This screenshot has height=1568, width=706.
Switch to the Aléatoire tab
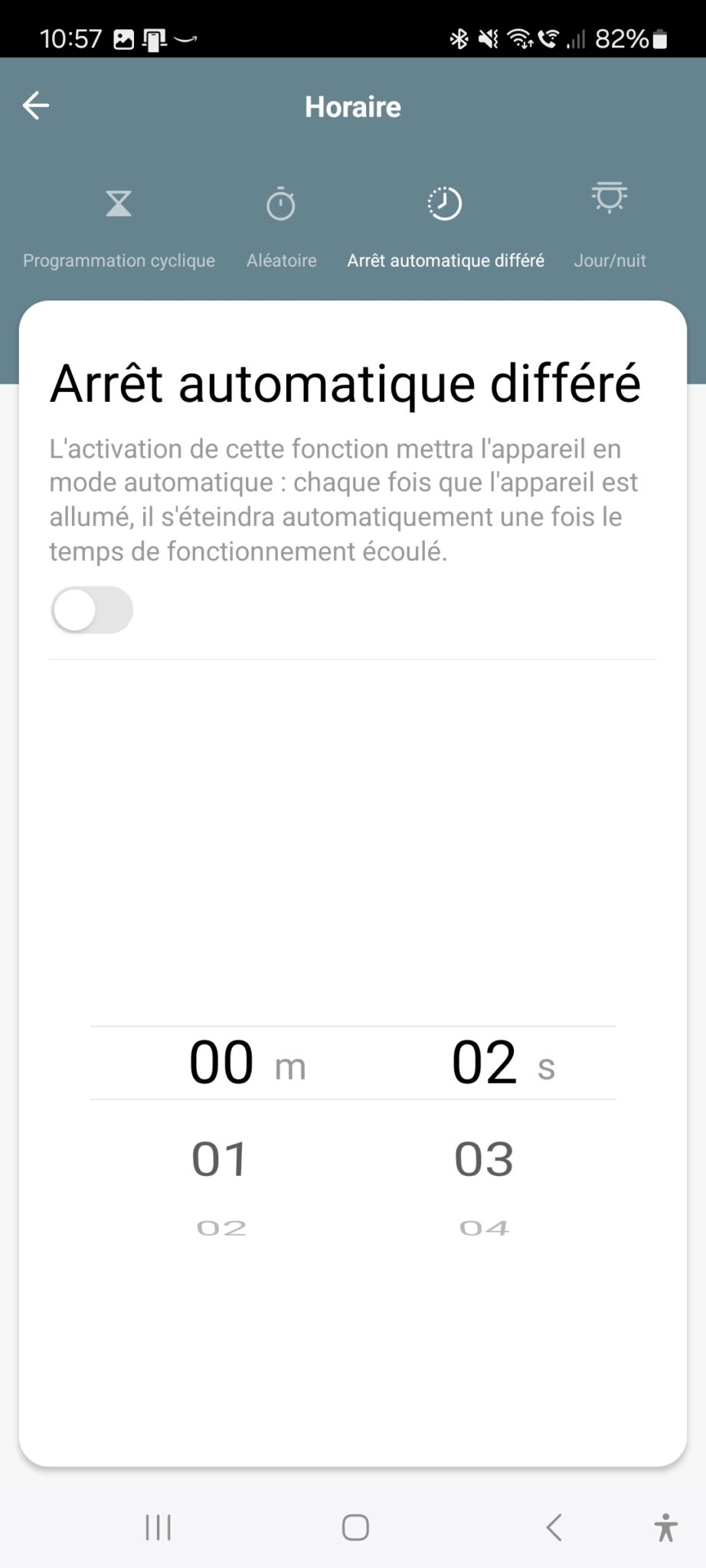281,227
